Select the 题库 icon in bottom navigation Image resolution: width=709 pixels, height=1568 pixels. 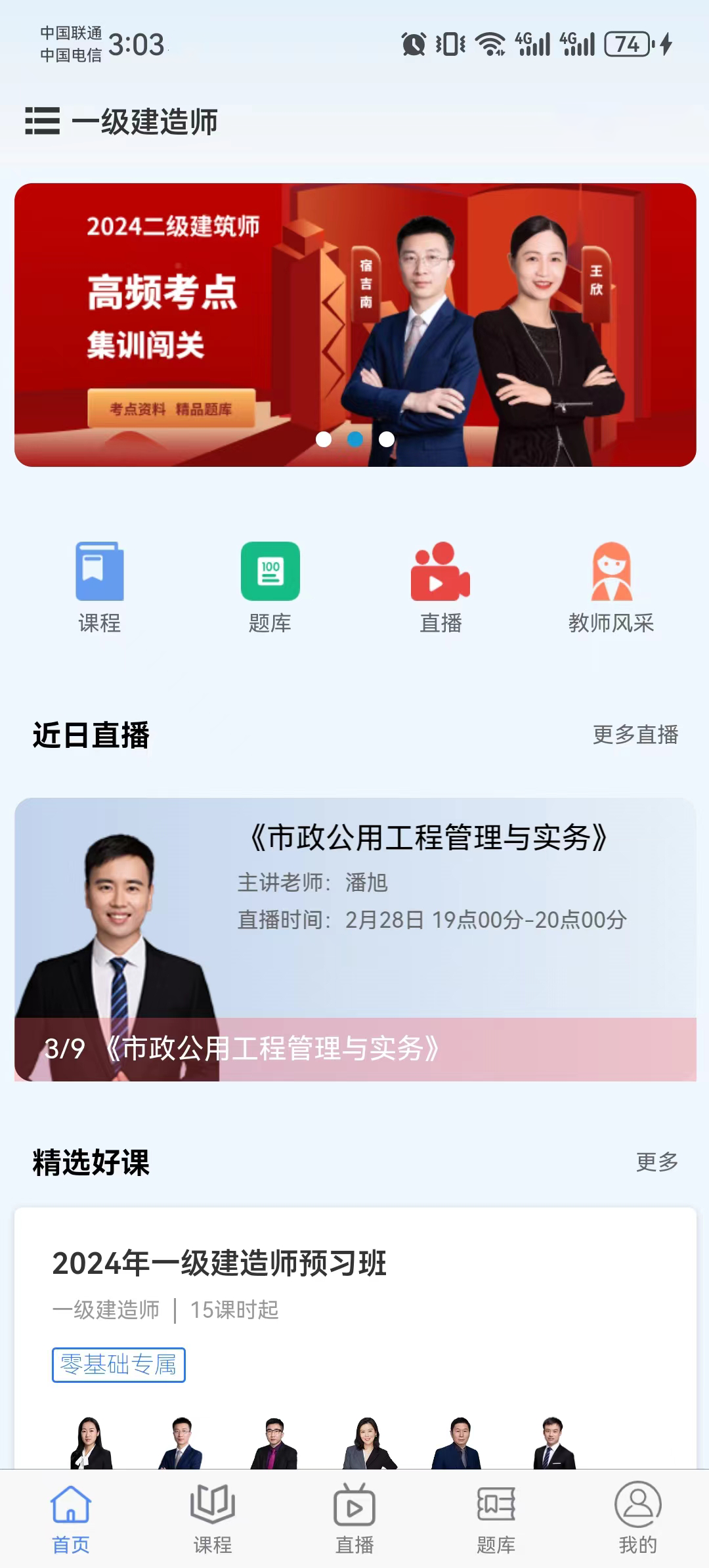(496, 1520)
